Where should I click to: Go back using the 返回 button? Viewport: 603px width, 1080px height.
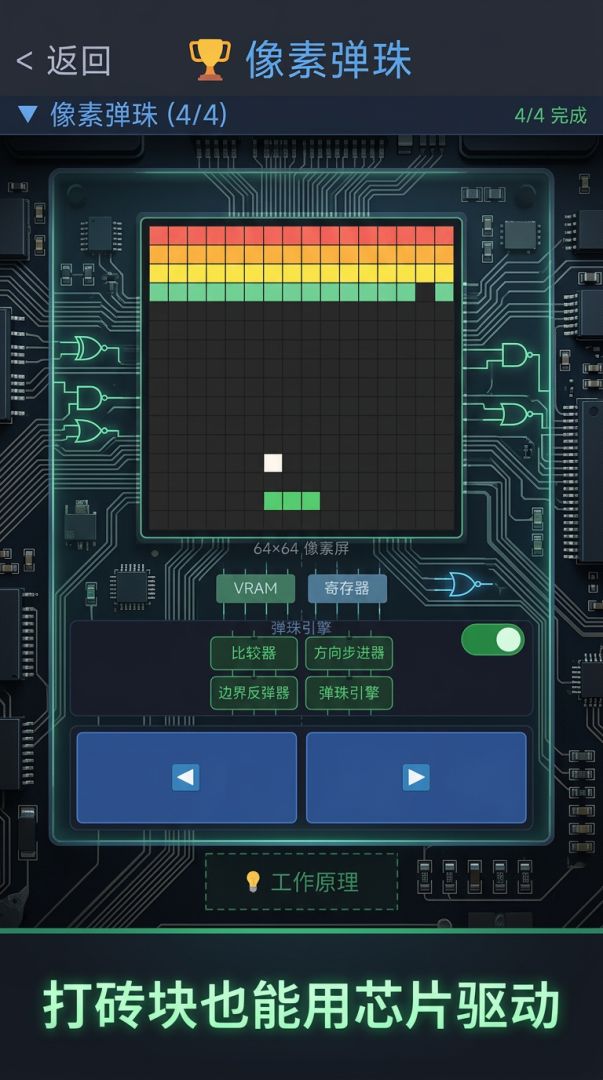63,61
